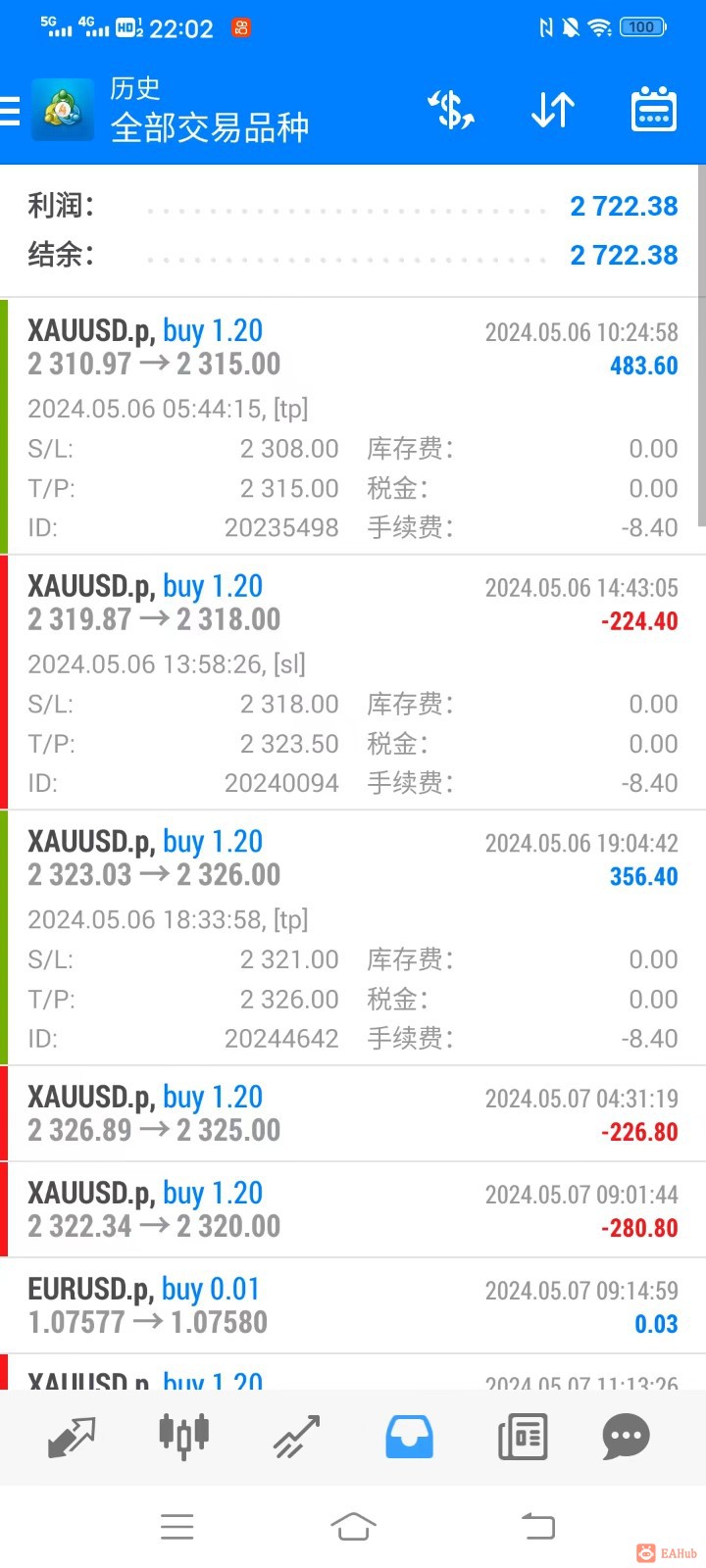Screen dimensions: 706x1568
Task: Expand the XAUUSD.p trade with loss -226.80
Action: [353, 1114]
